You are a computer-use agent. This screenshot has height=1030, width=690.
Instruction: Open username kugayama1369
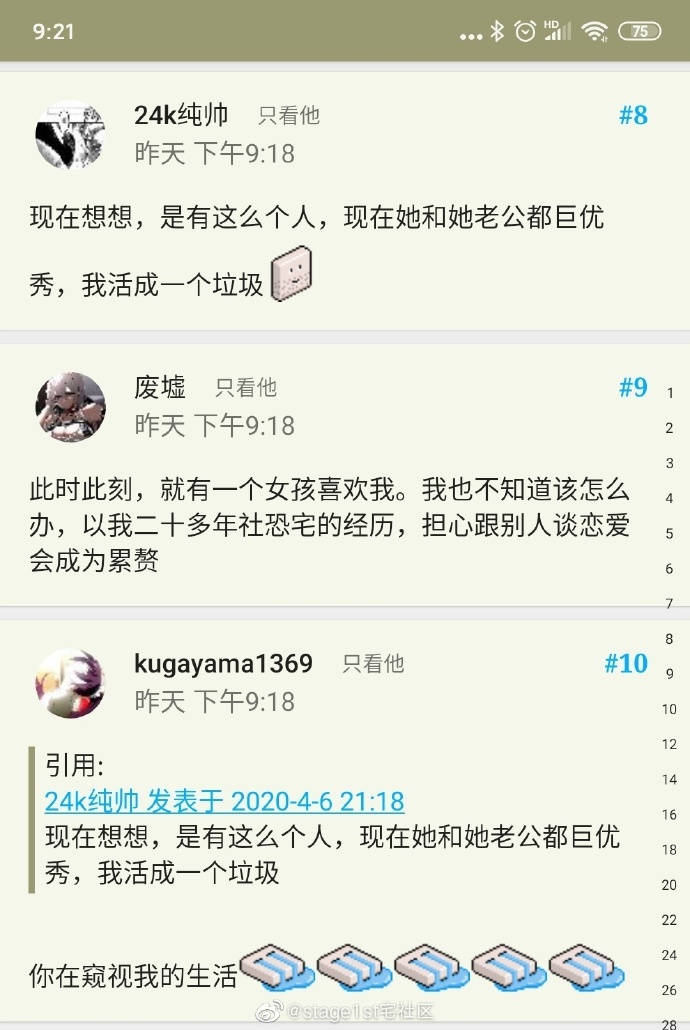pyautogui.click(x=223, y=663)
